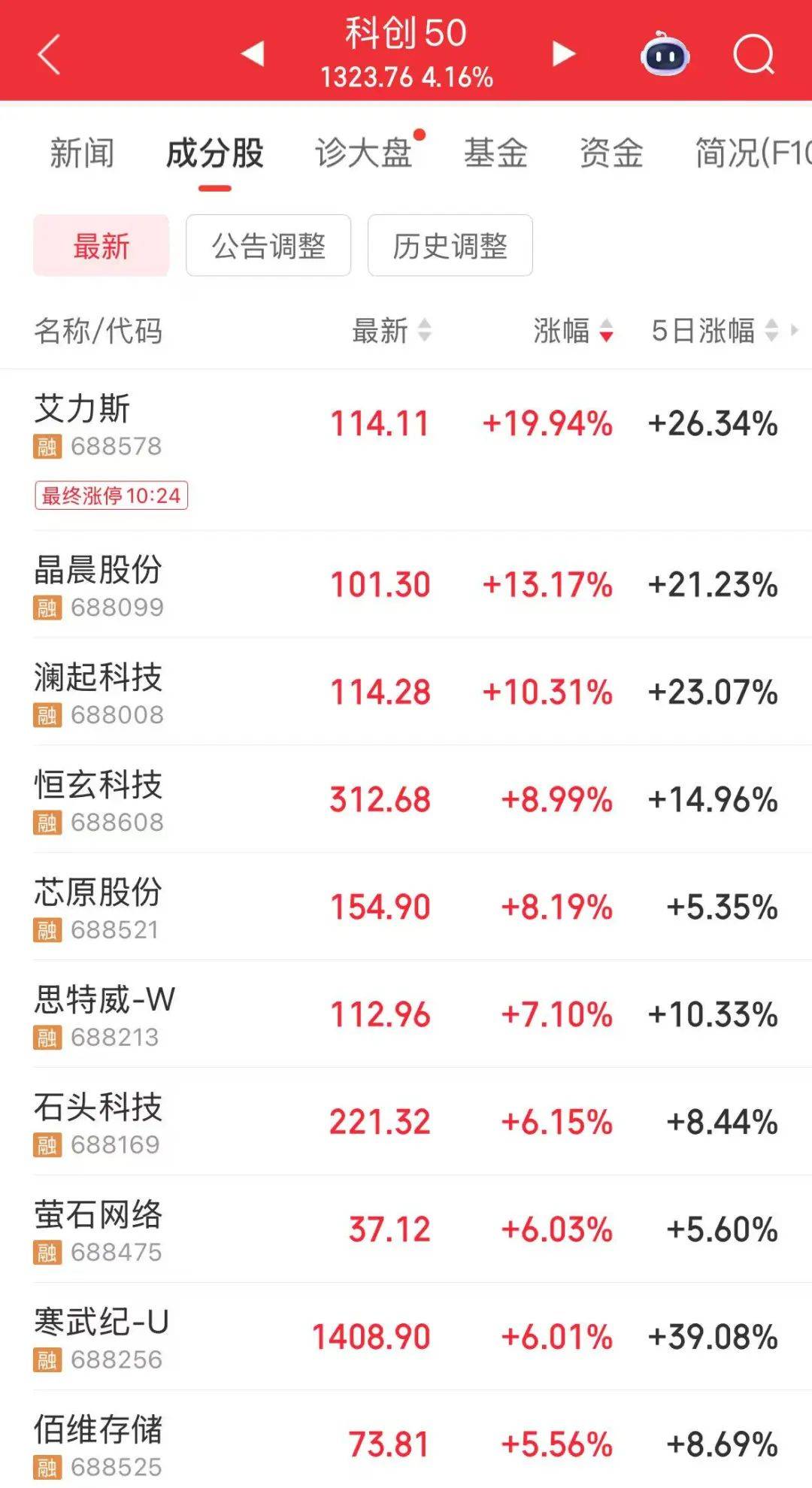This screenshot has width=812, height=1488.
Task: Tap the back arrow to exit
Action: click(x=45, y=53)
